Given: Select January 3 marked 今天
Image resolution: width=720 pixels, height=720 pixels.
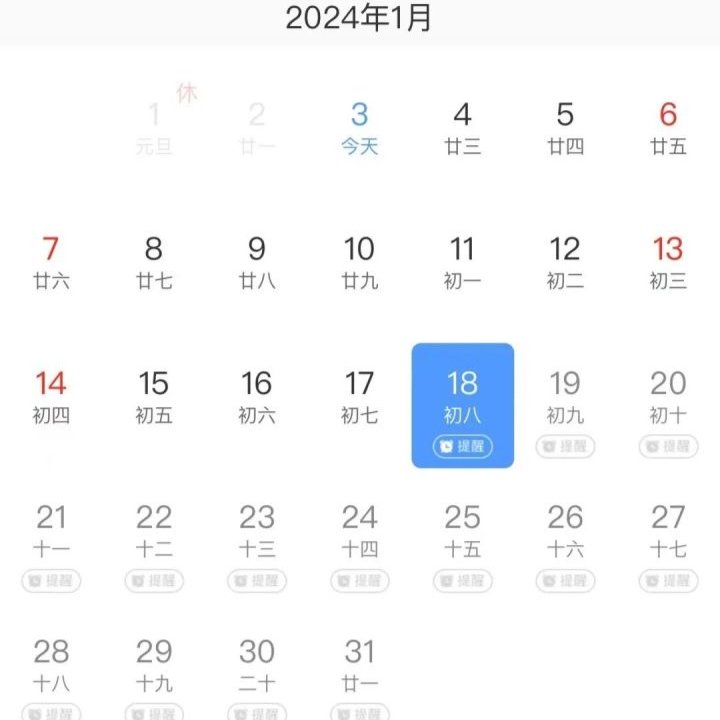Looking at the screenshot, I should [359, 127].
